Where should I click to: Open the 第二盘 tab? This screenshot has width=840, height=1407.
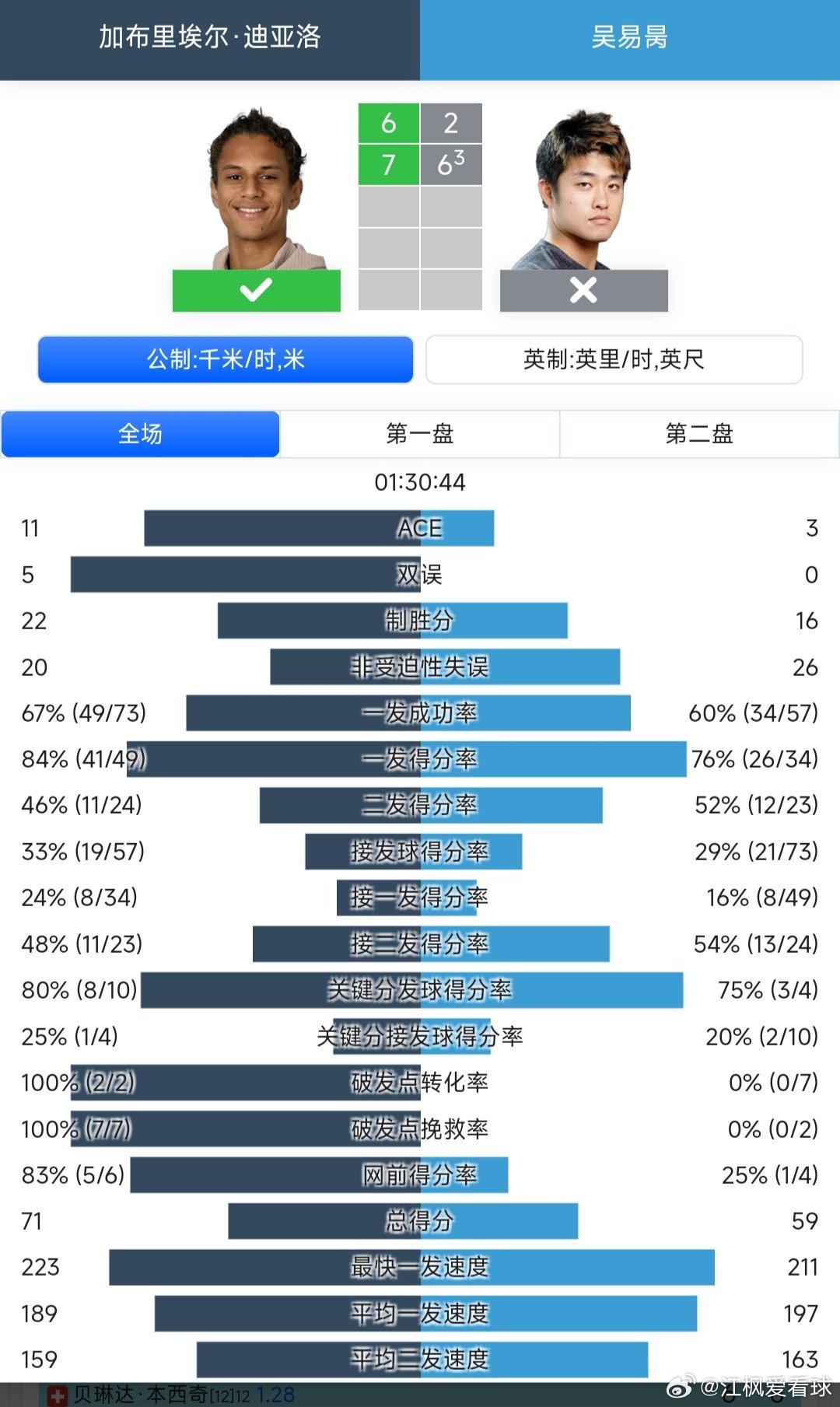click(698, 434)
